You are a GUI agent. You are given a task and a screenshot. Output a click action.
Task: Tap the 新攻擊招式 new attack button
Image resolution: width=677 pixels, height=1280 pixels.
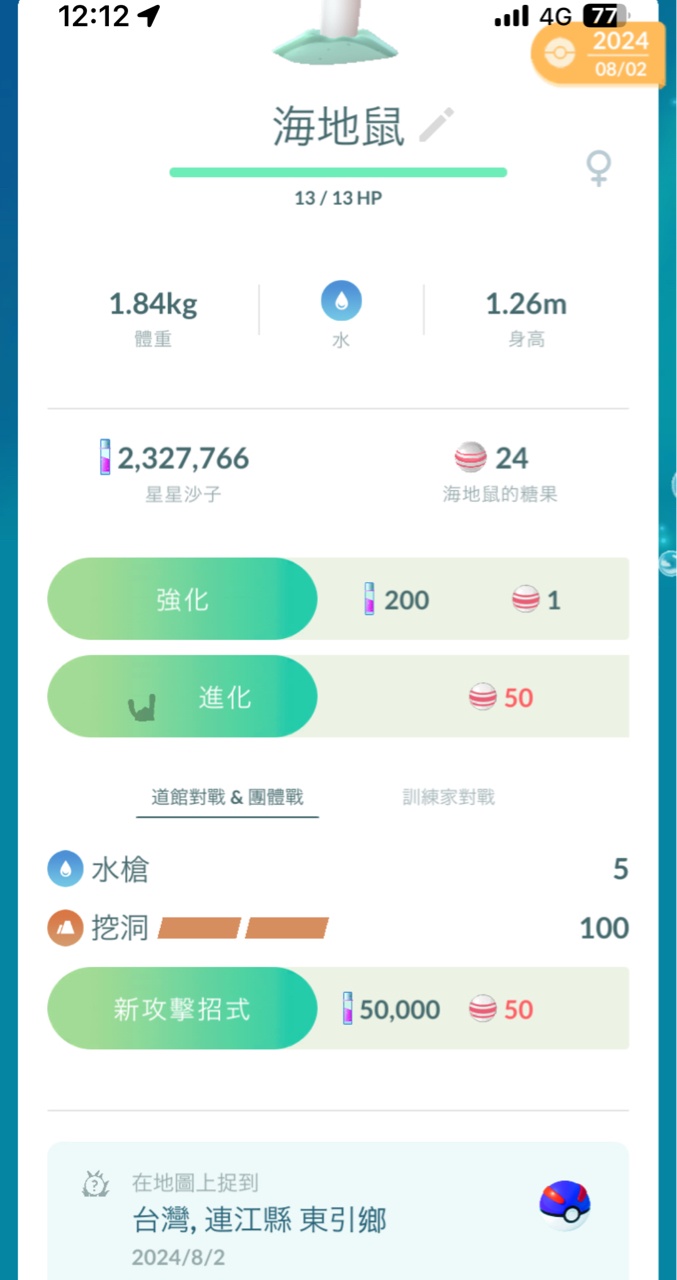[x=182, y=1009]
